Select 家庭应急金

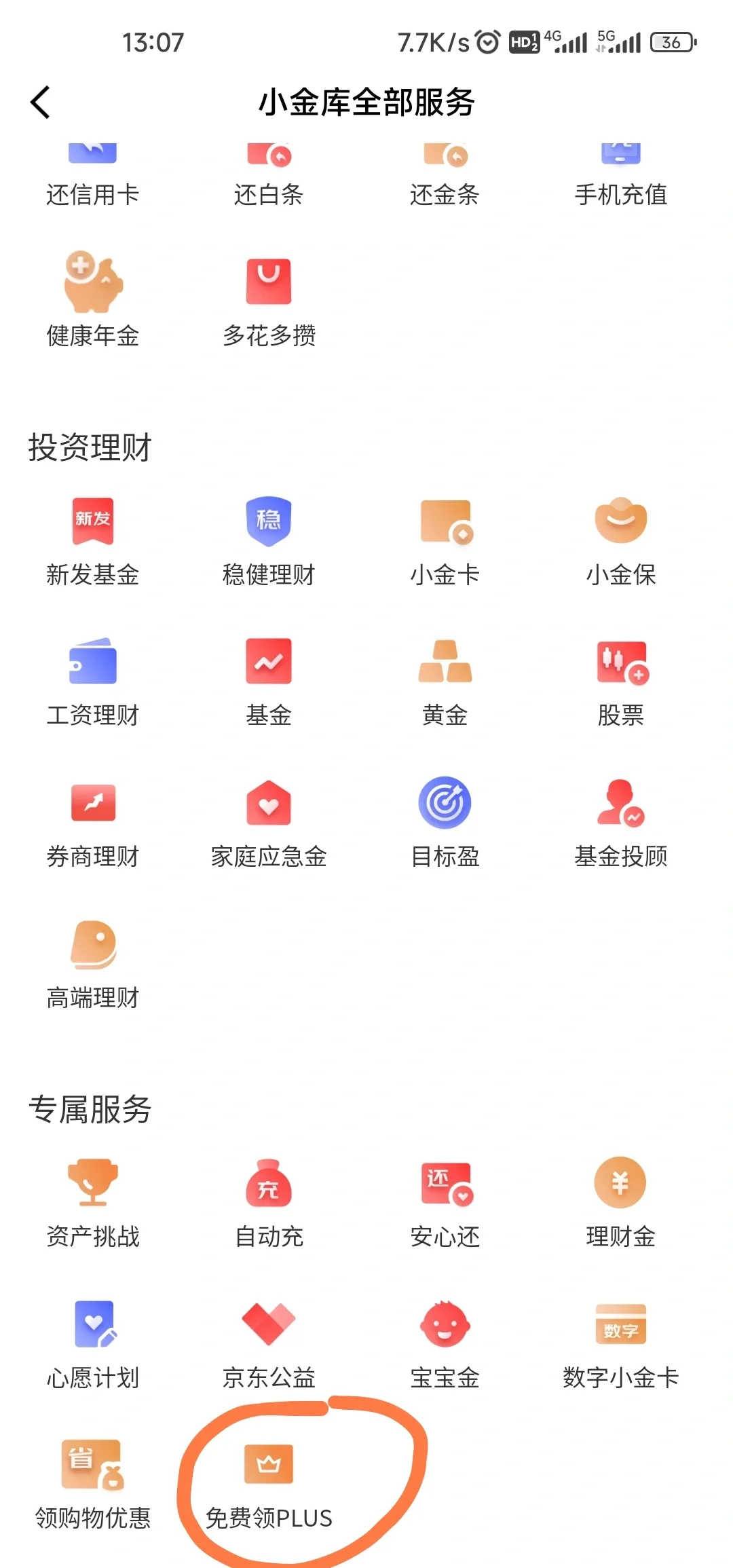(269, 823)
